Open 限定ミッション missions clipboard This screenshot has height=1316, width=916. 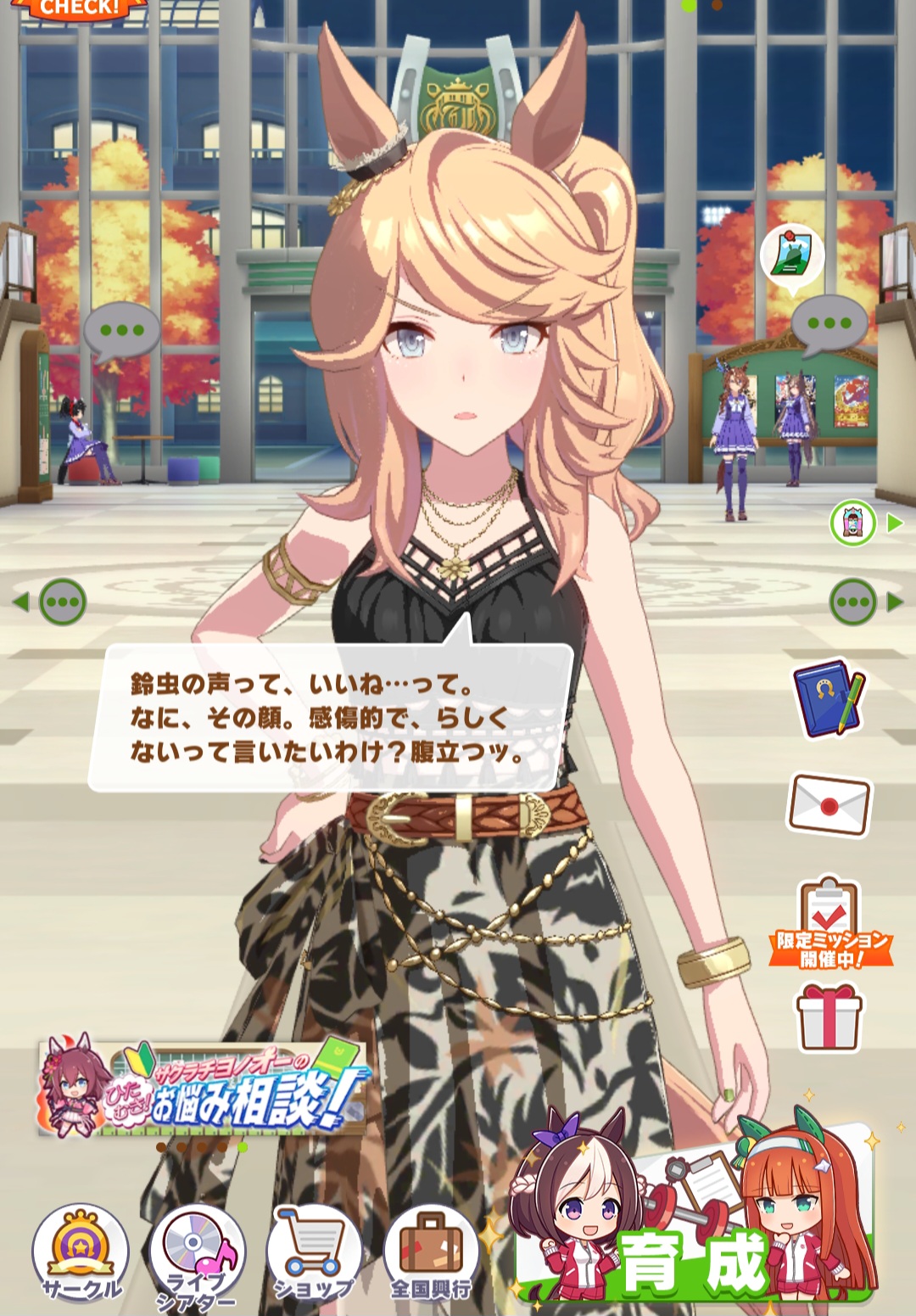(x=829, y=923)
